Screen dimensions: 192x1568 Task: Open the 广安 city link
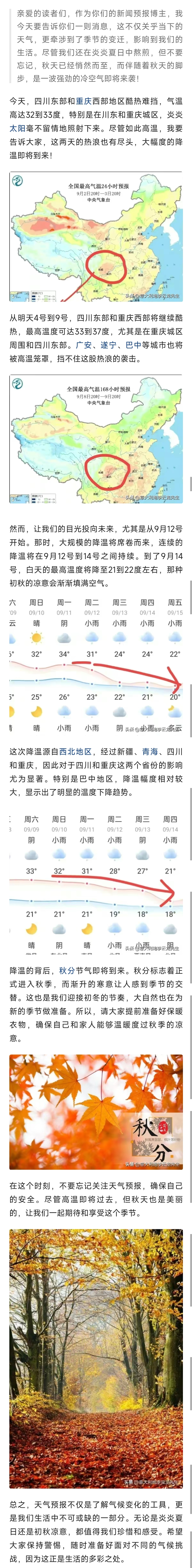[83, 345]
